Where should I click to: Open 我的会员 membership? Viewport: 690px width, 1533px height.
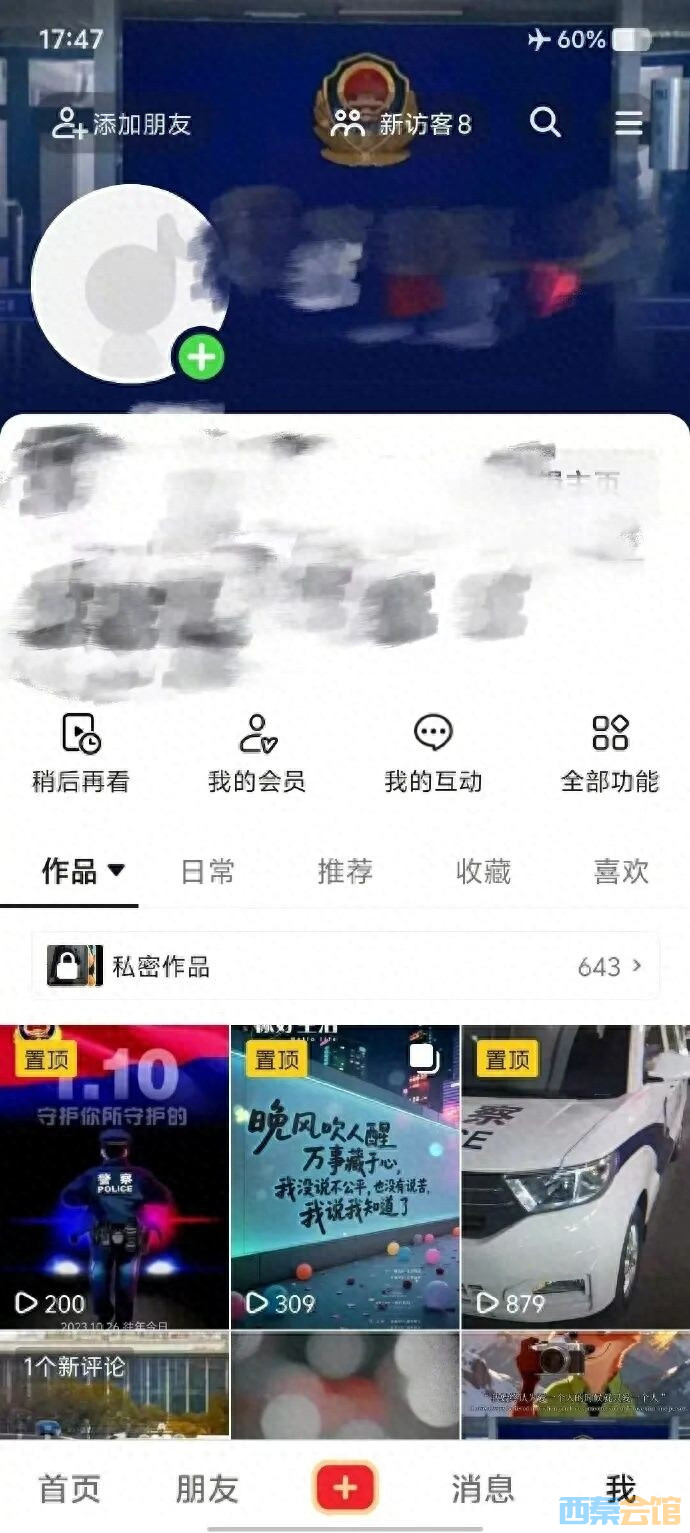point(256,754)
